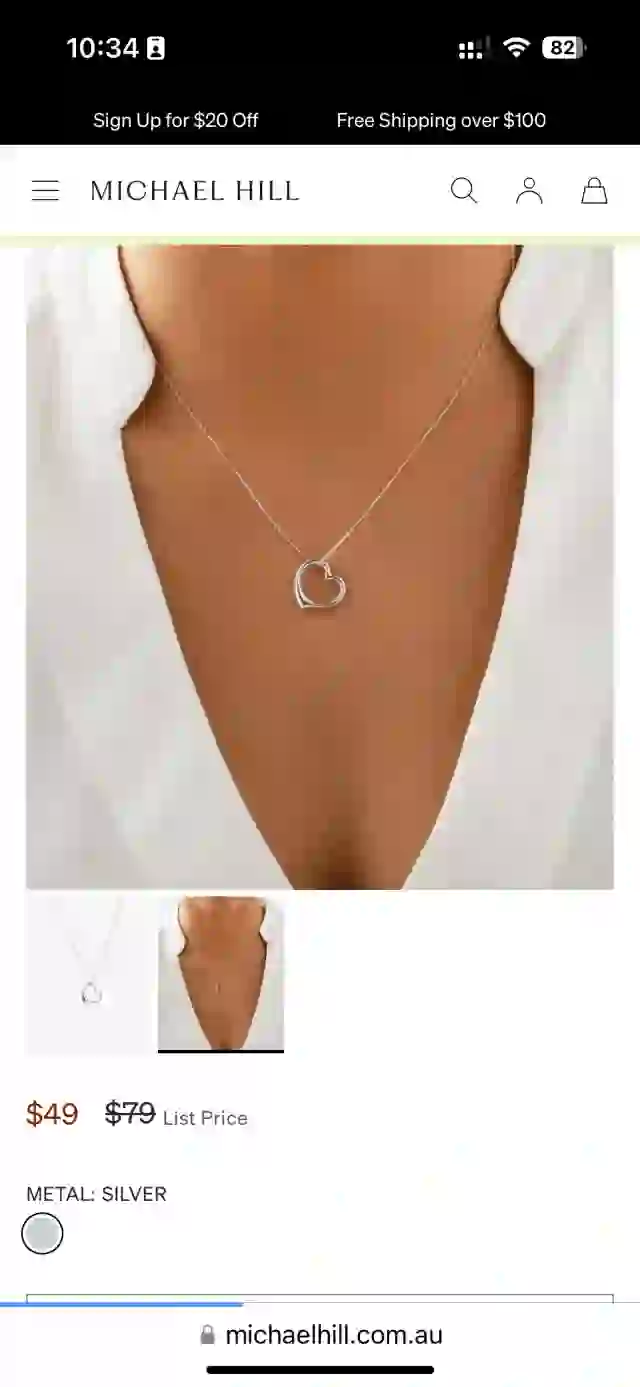Open the hamburger menu
The height and width of the screenshot is (1387, 640).
click(45, 191)
